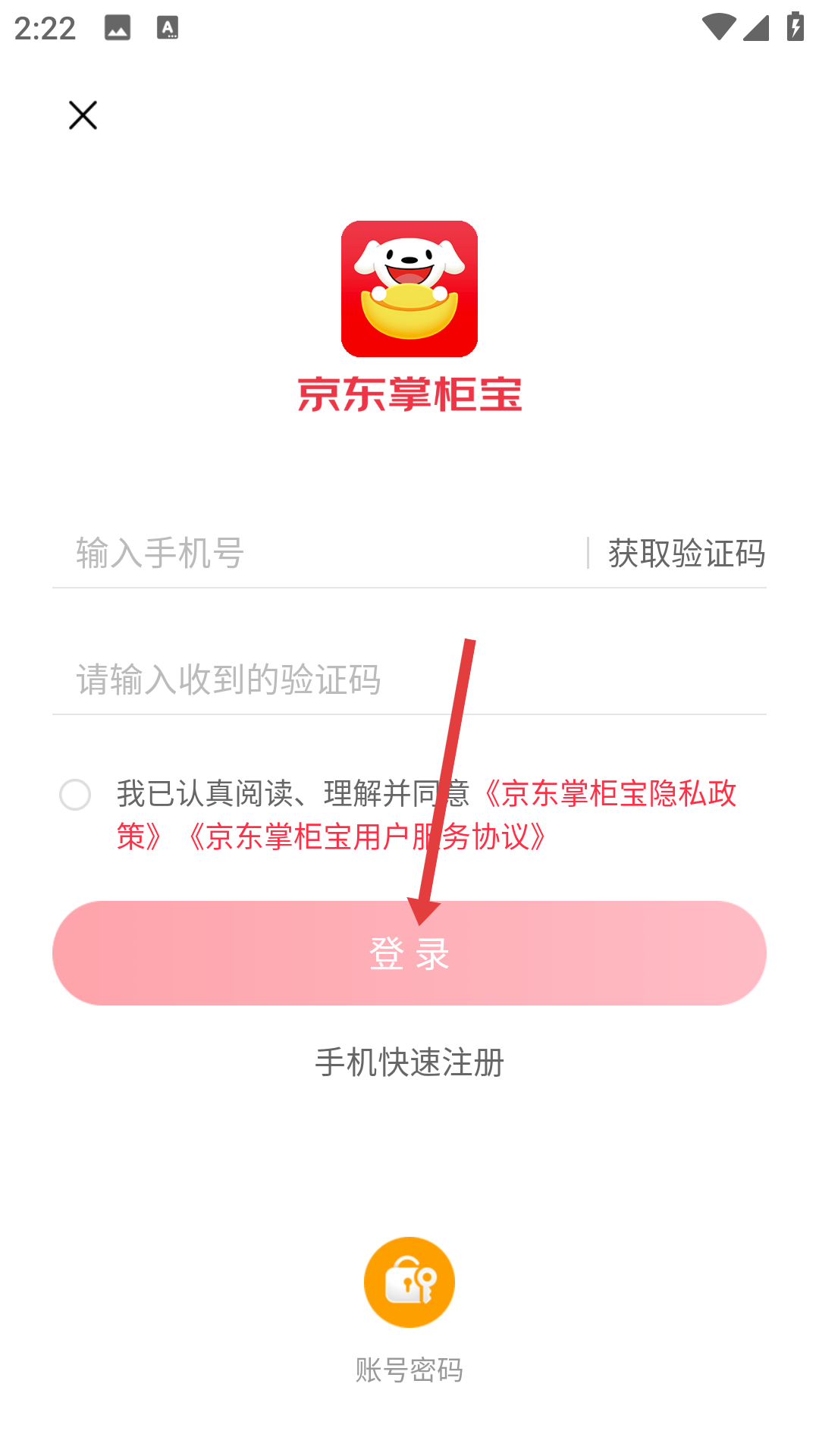
Task: Open the 京东掌柜宝用户服务协议 link
Action: point(366,837)
